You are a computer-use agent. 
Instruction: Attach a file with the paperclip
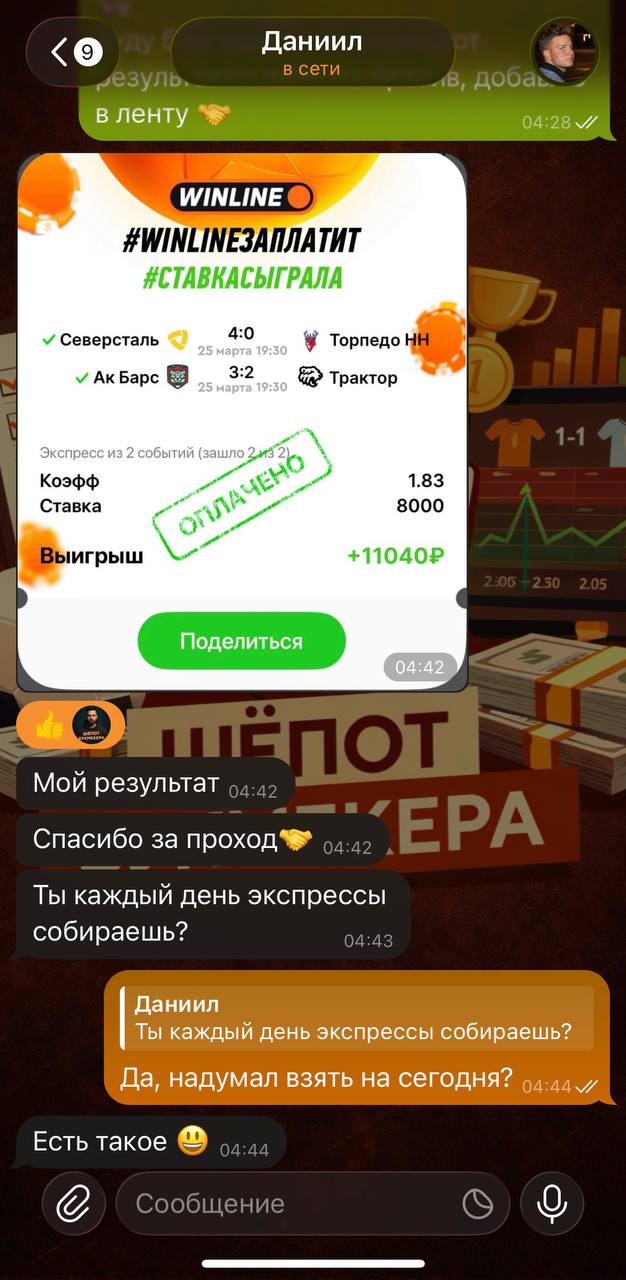pyautogui.click(x=74, y=1203)
